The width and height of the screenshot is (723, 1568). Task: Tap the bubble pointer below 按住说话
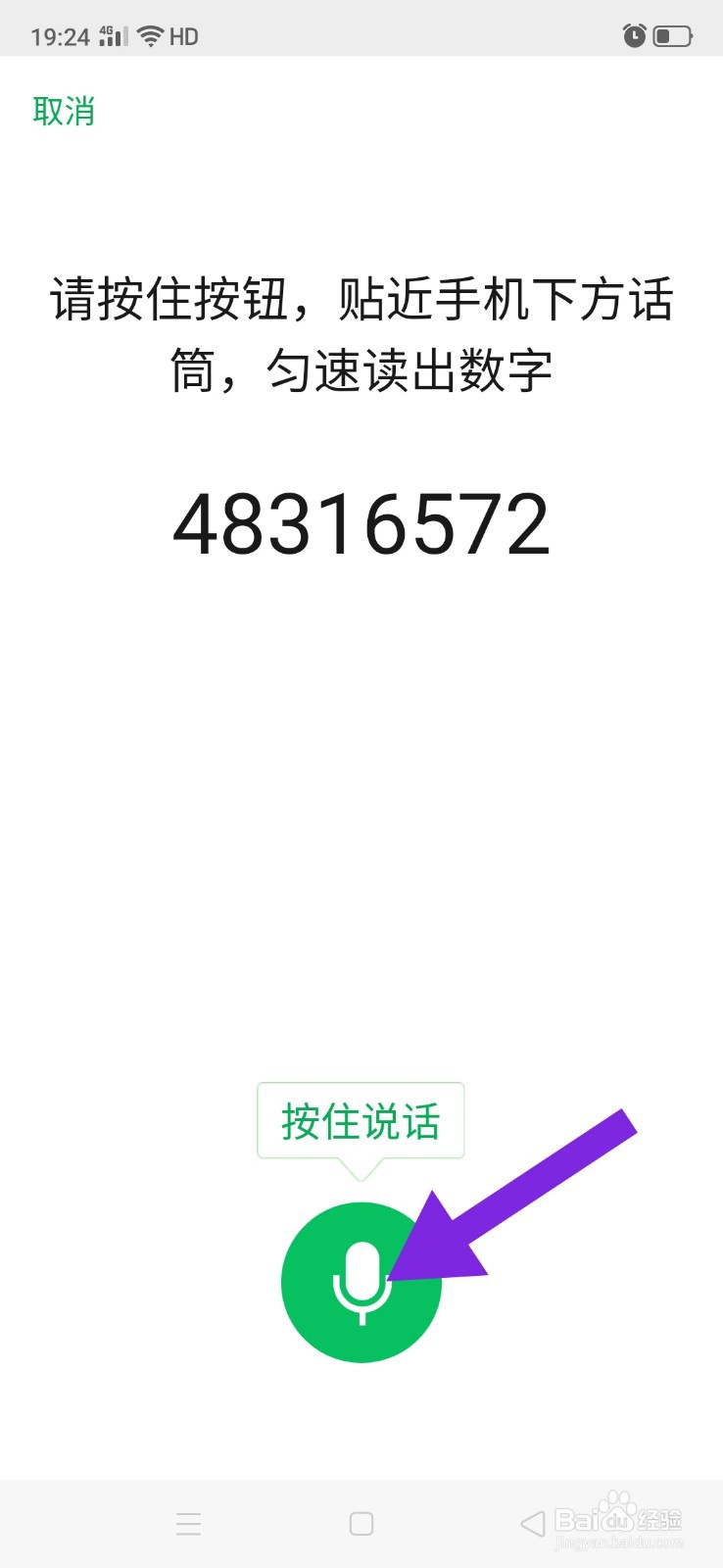[x=360, y=1168]
